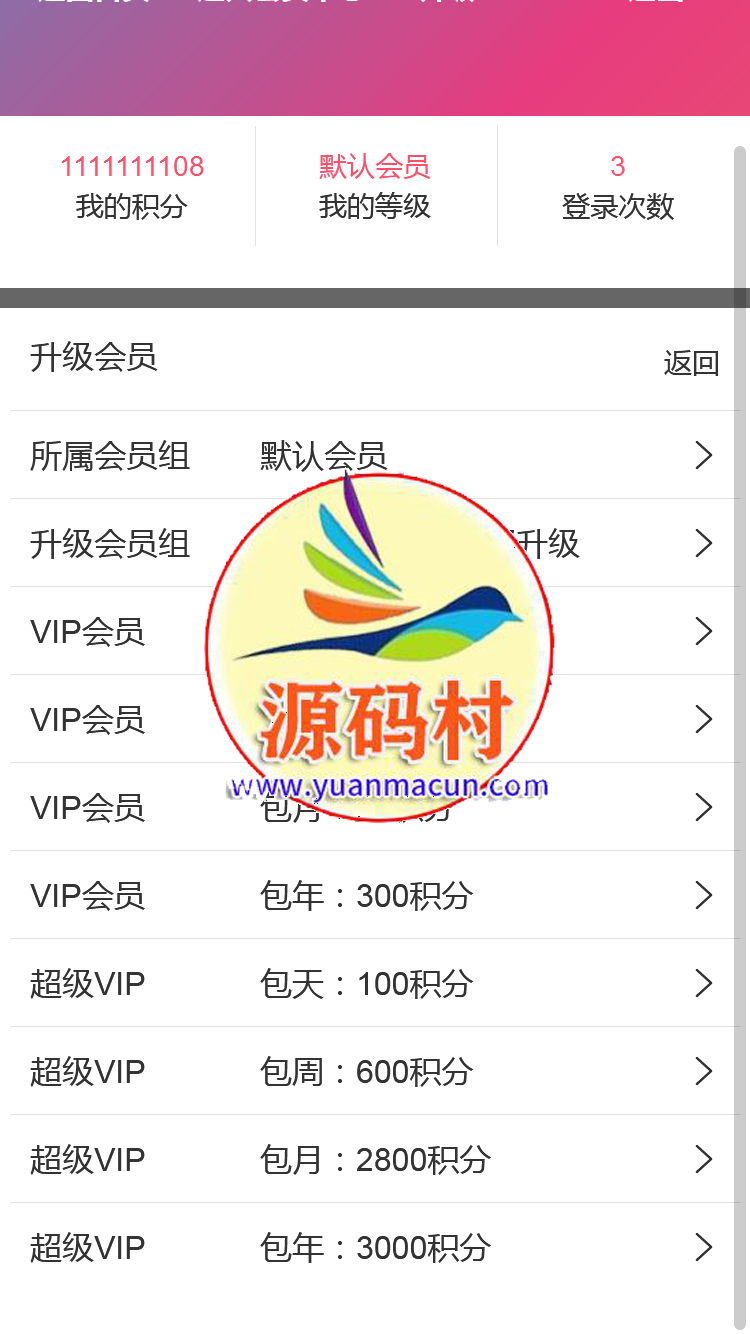Viewport: 750px width, 1334px height.
Task: Choose VIP会员 包年 300积分 plan
Action: pos(374,896)
